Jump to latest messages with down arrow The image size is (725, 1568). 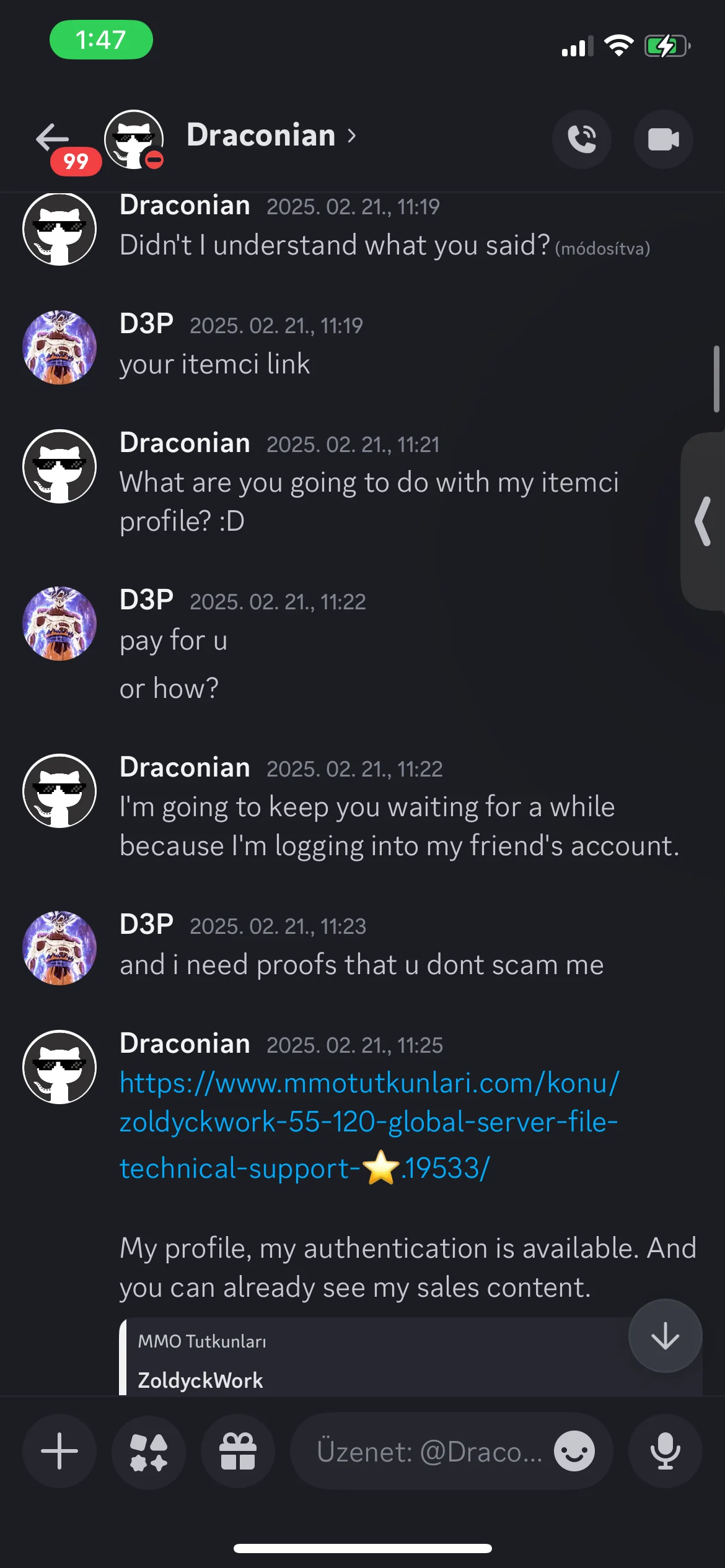pyautogui.click(x=666, y=1336)
